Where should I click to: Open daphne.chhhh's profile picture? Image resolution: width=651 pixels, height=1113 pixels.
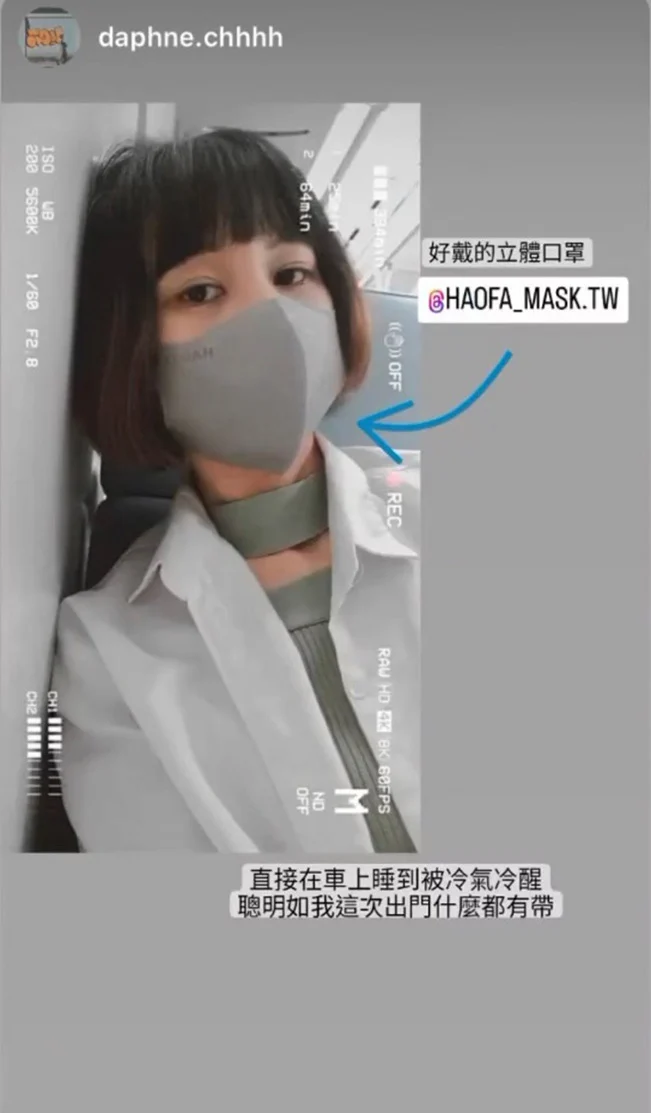(50, 39)
